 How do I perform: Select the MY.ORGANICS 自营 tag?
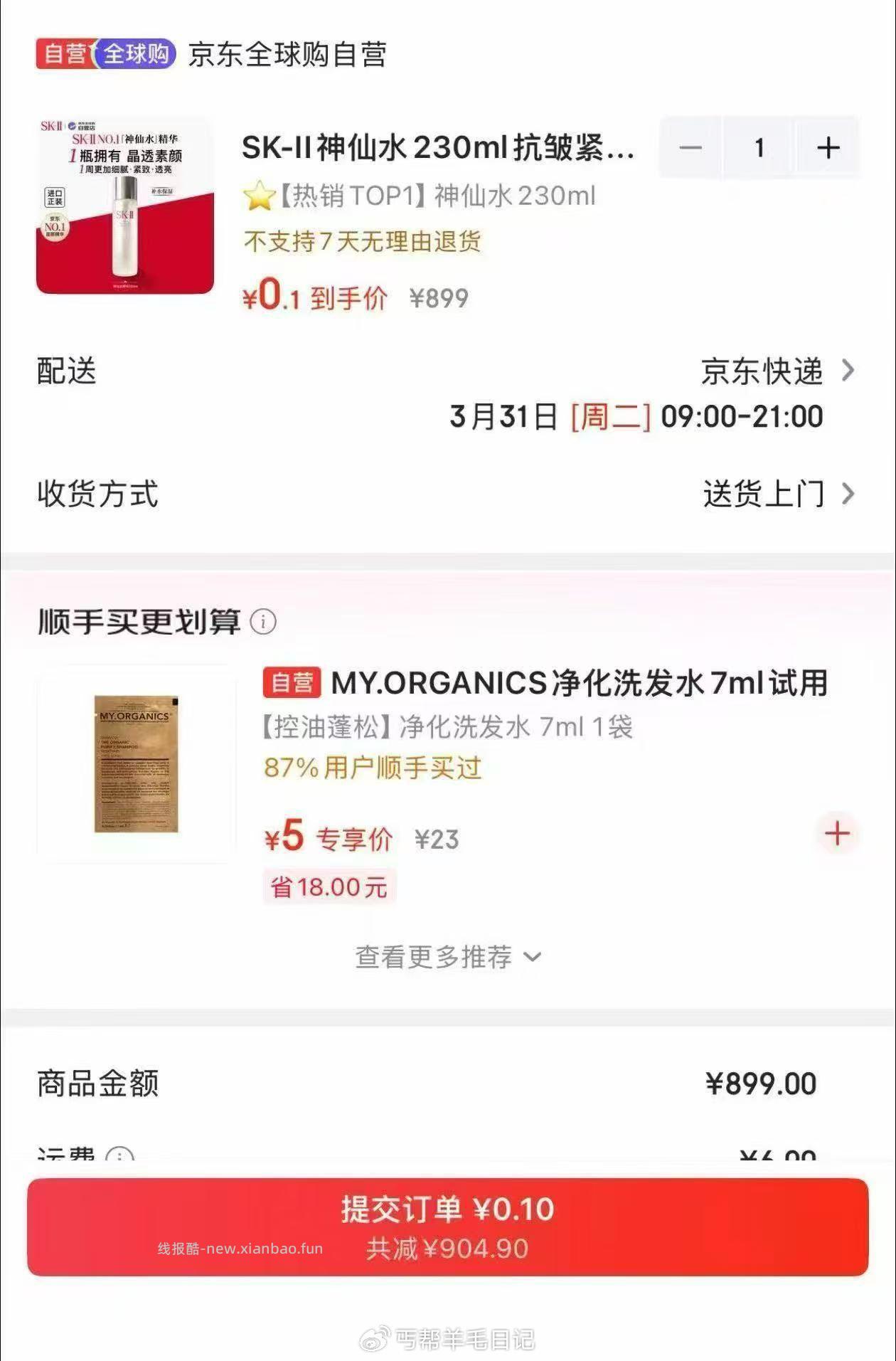pos(292,684)
